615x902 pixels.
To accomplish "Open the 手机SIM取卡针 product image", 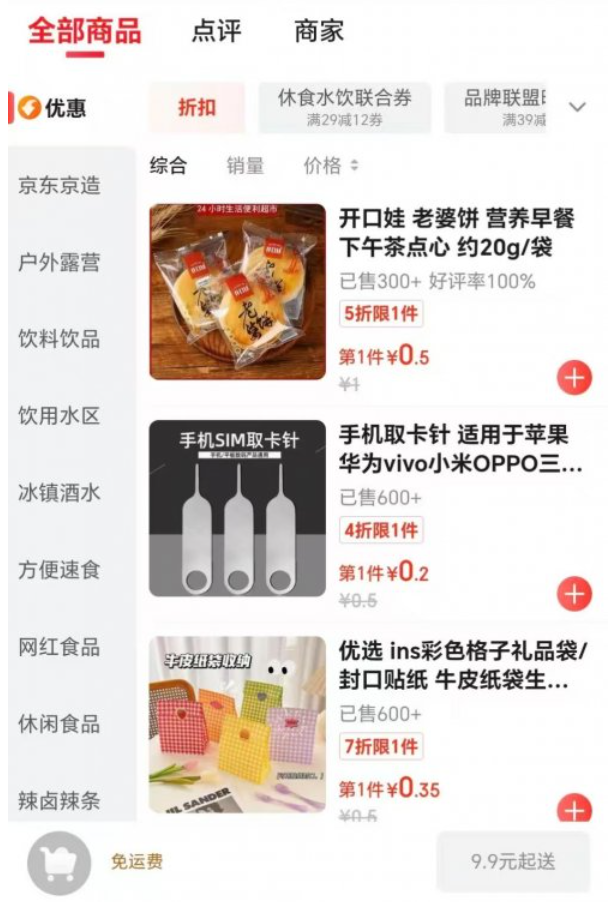I will pos(237,508).
